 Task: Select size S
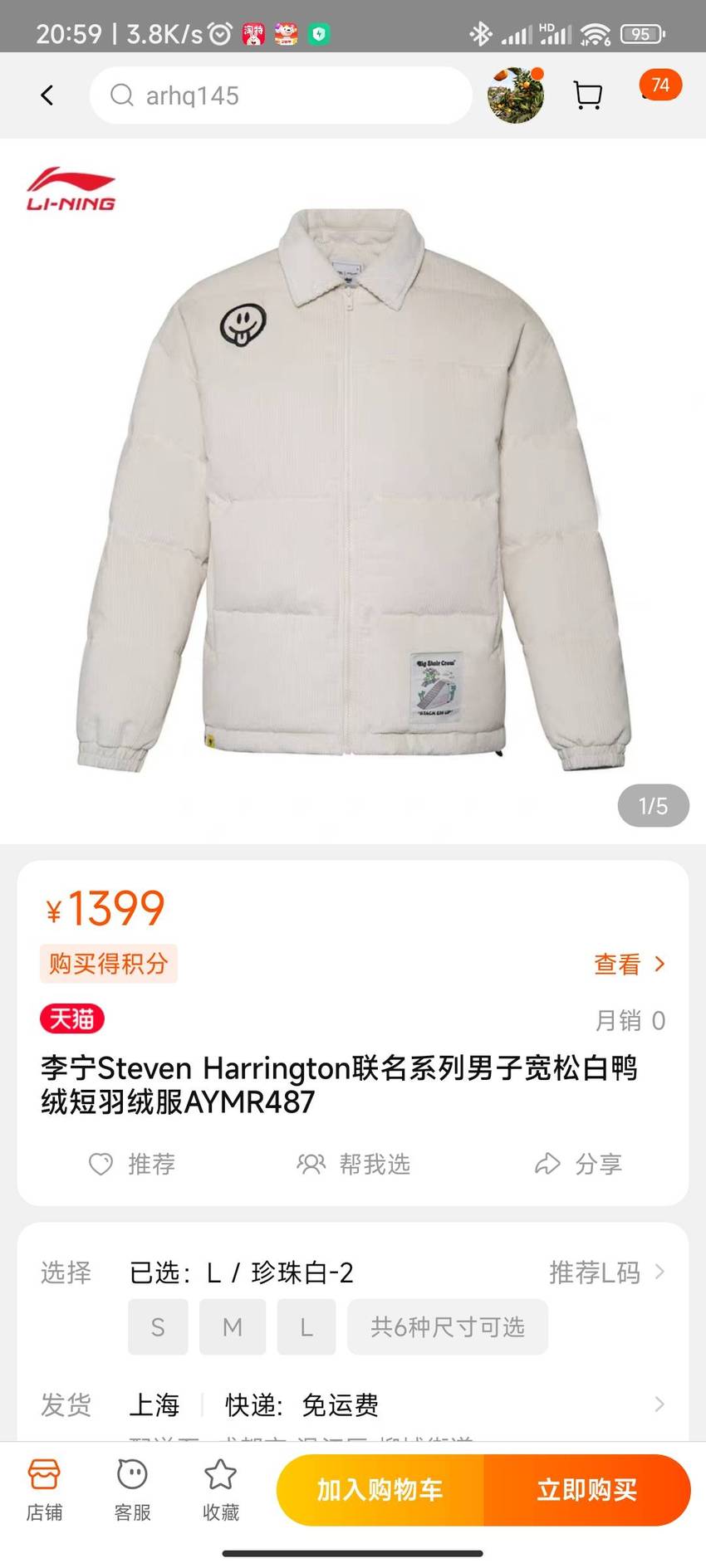[x=158, y=1327]
